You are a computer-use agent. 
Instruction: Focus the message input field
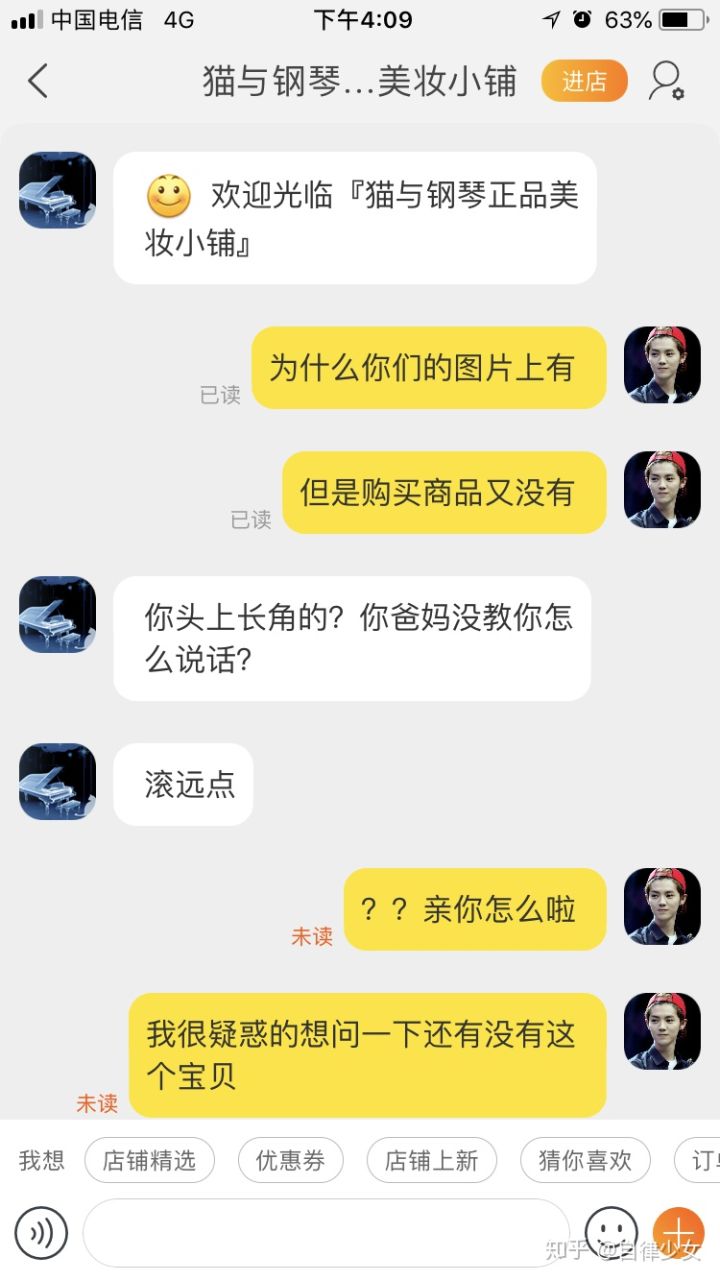325,1233
